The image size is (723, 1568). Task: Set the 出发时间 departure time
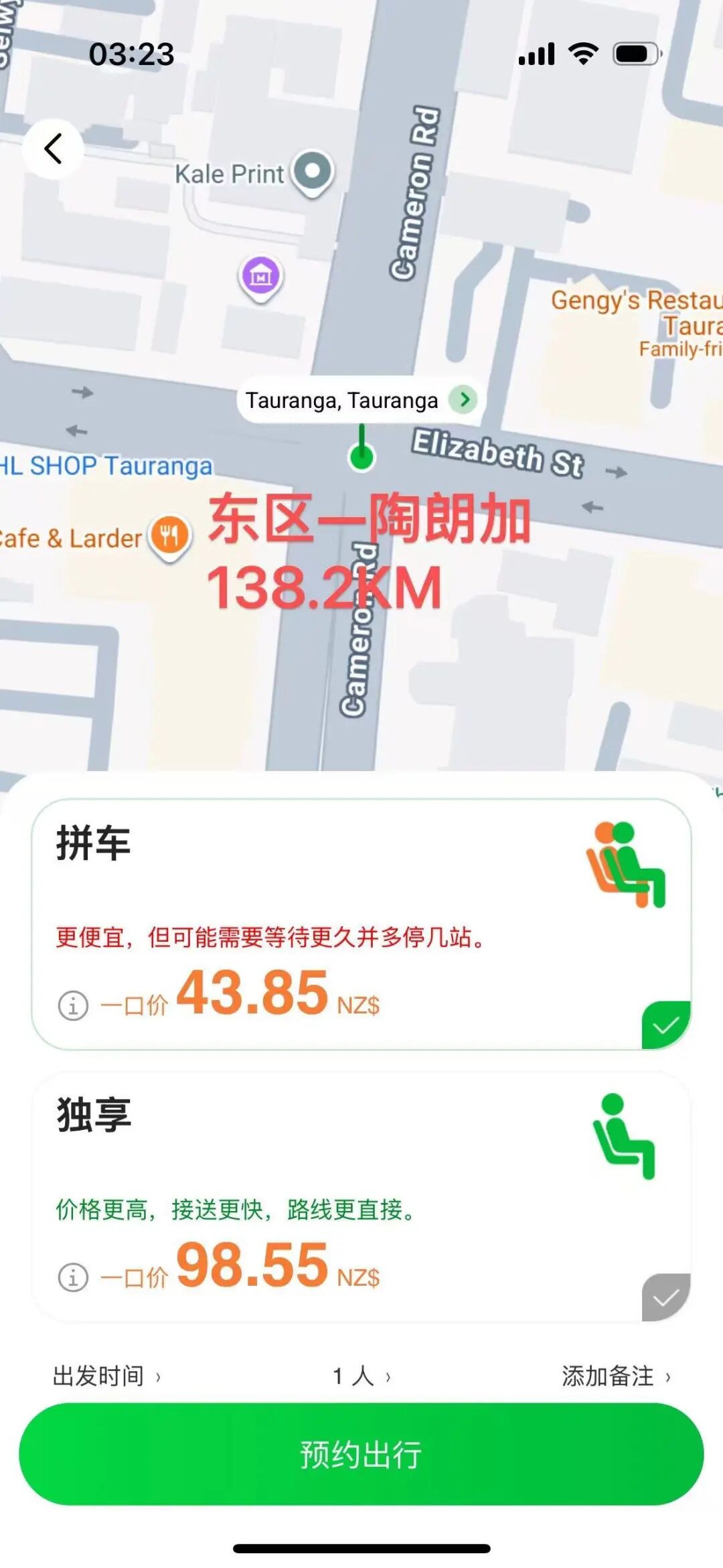point(107,1376)
